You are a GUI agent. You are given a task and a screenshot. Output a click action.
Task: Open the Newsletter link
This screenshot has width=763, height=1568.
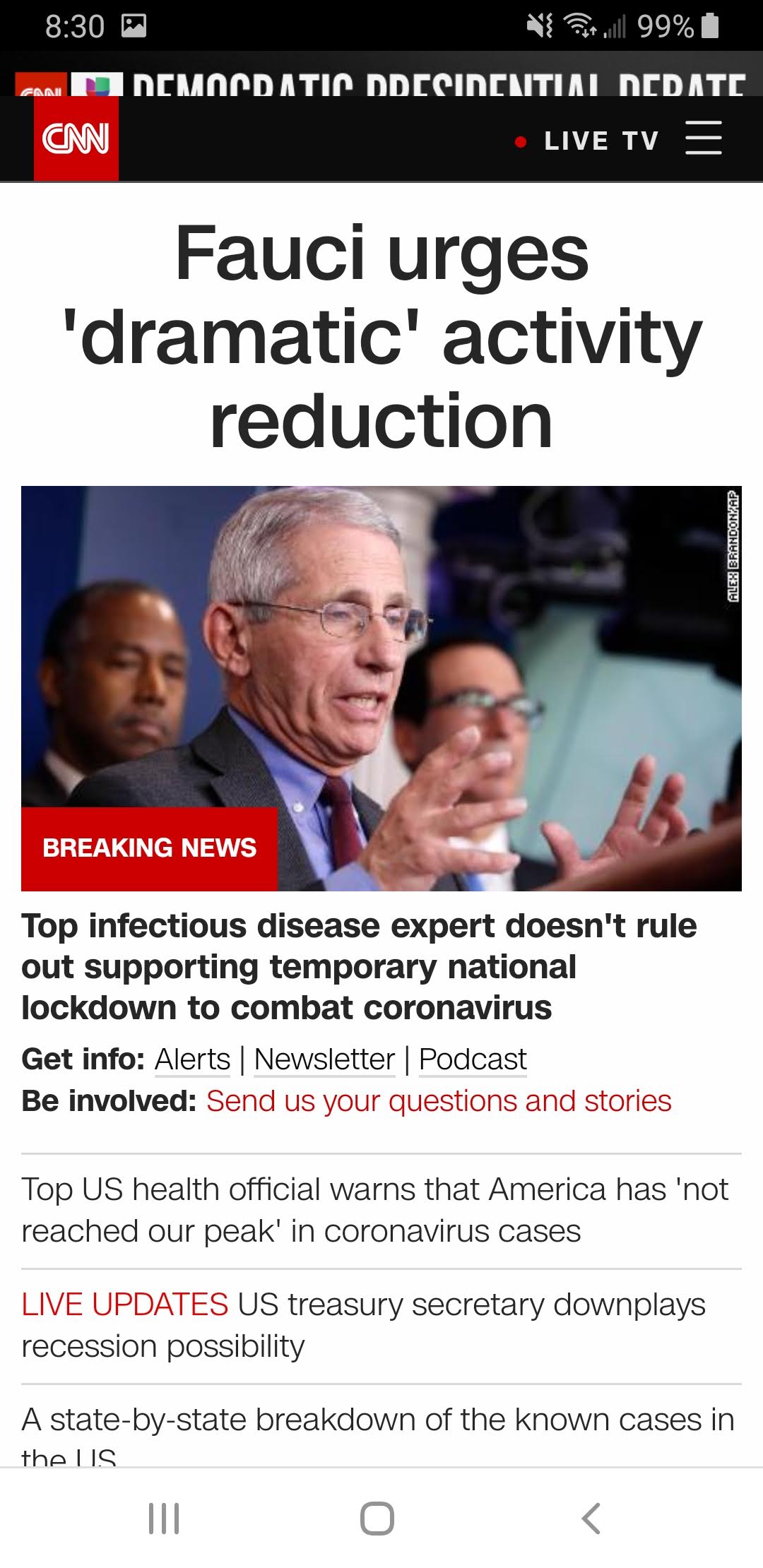click(324, 1059)
